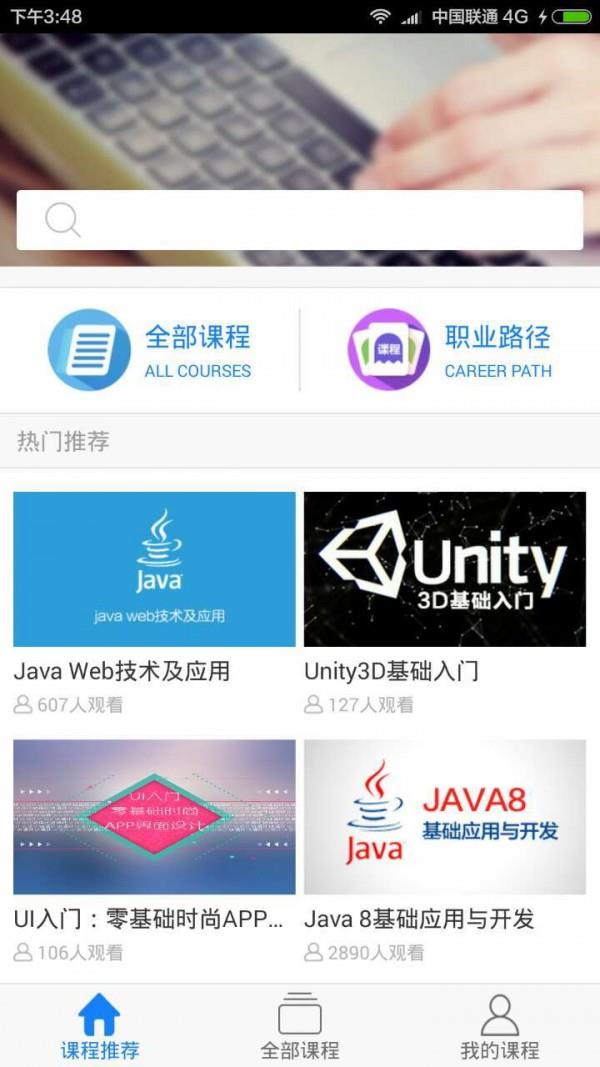Open 全部课程 All Courses shortcut
The width and height of the screenshot is (600, 1067).
coord(150,350)
